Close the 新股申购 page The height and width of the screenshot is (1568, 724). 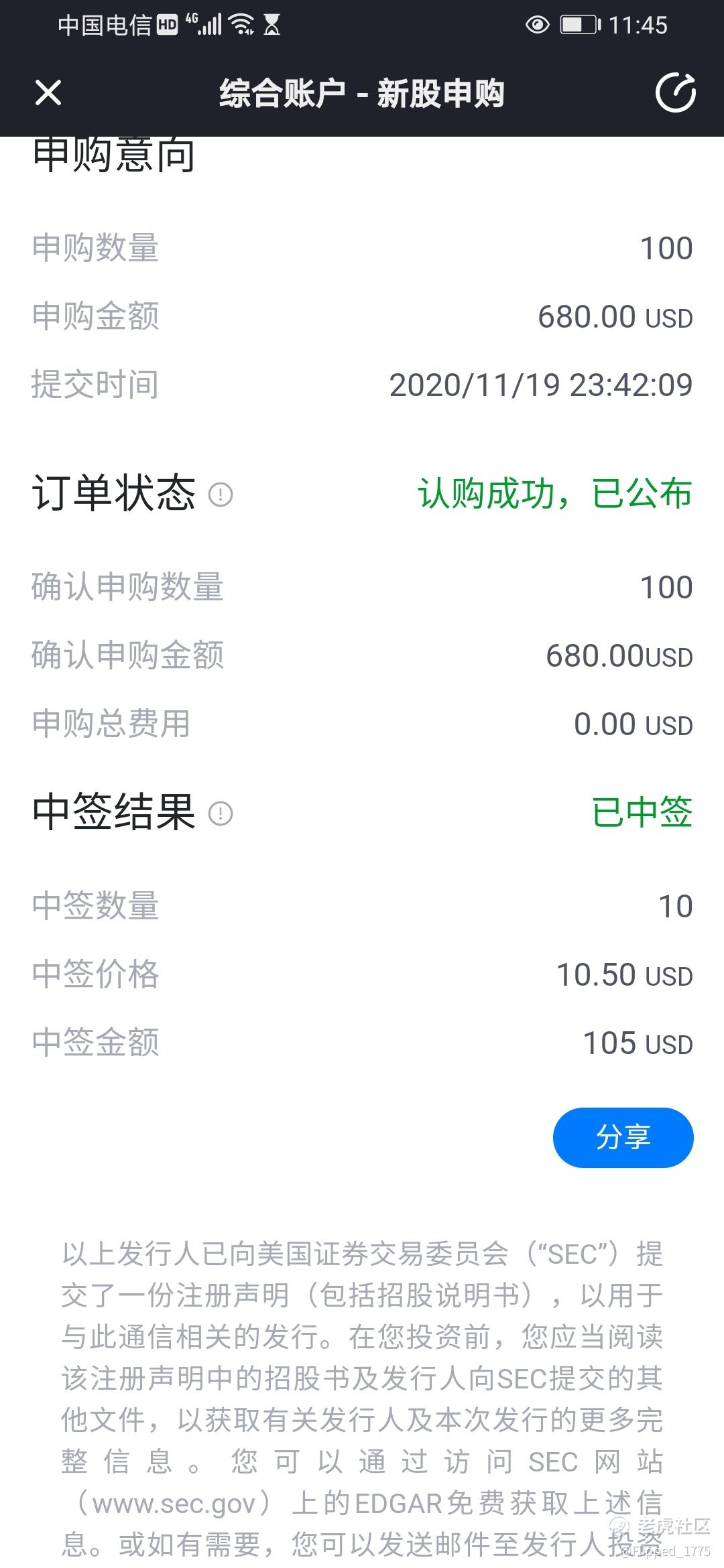[48, 93]
